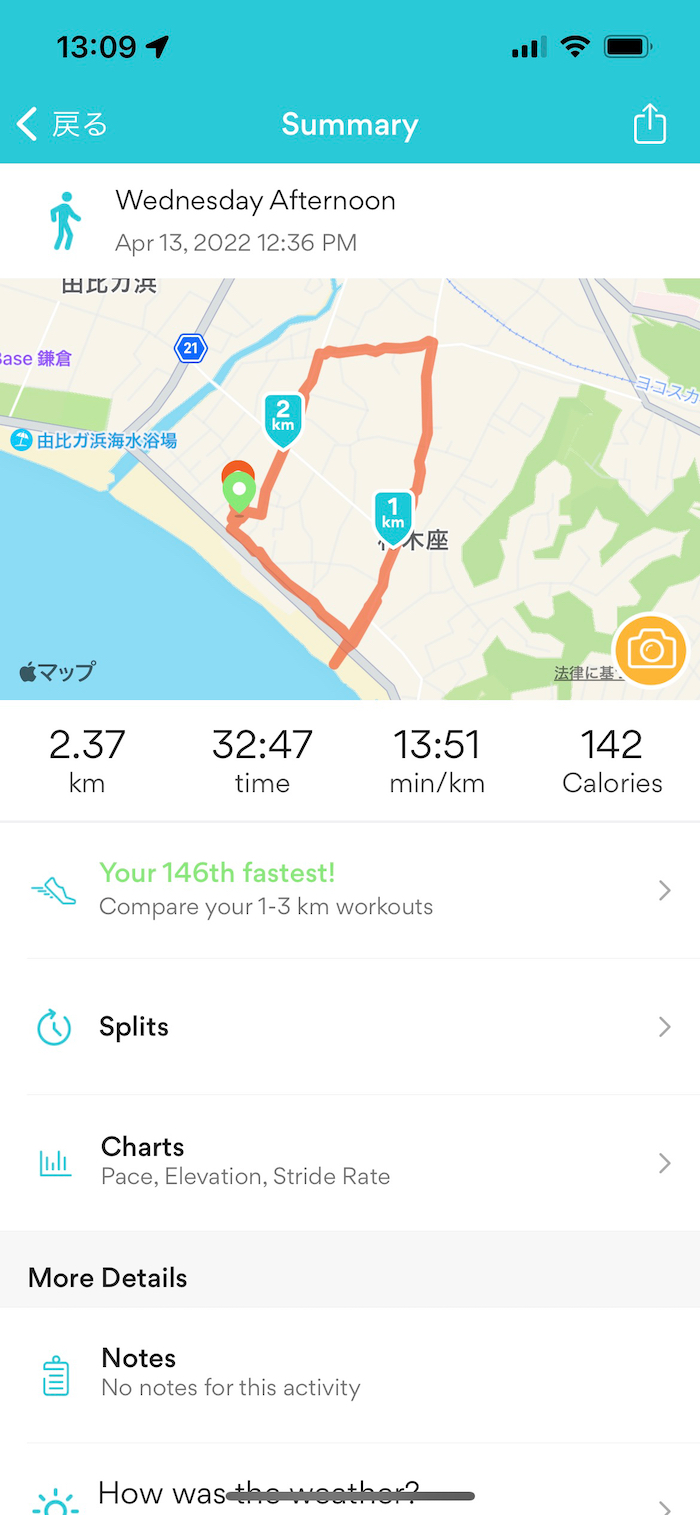Add a photo with the camera button

pyautogui.click(x=651, y=650)
